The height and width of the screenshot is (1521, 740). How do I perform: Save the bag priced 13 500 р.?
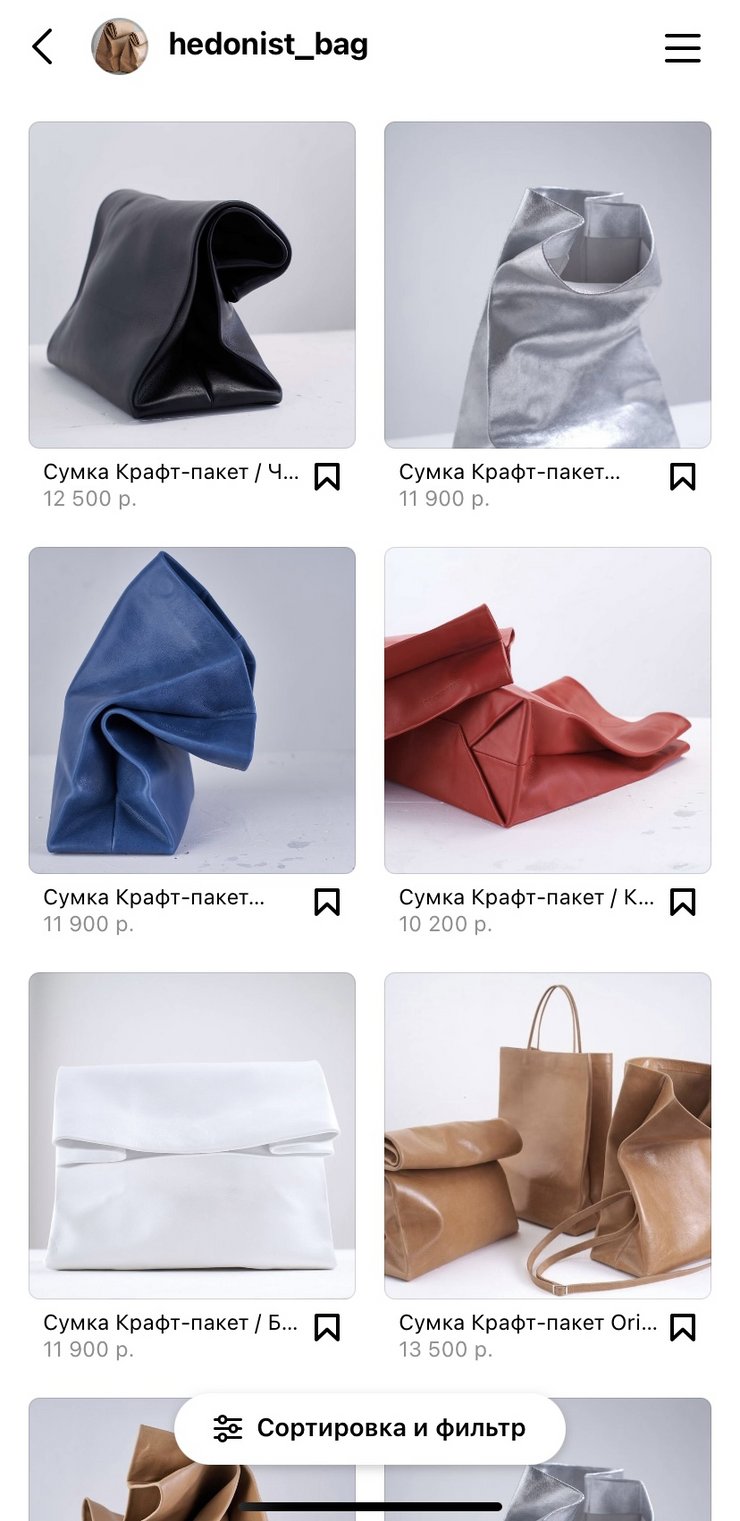pyautogui.click(x=682, y=1327)
